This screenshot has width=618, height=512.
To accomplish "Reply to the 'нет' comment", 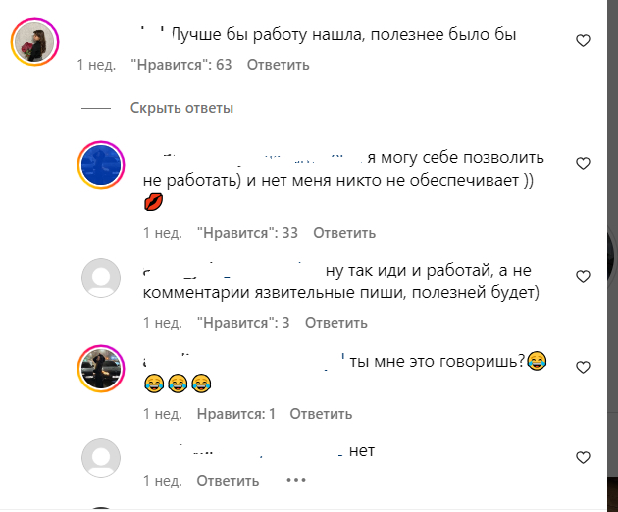I will [227, 481].
